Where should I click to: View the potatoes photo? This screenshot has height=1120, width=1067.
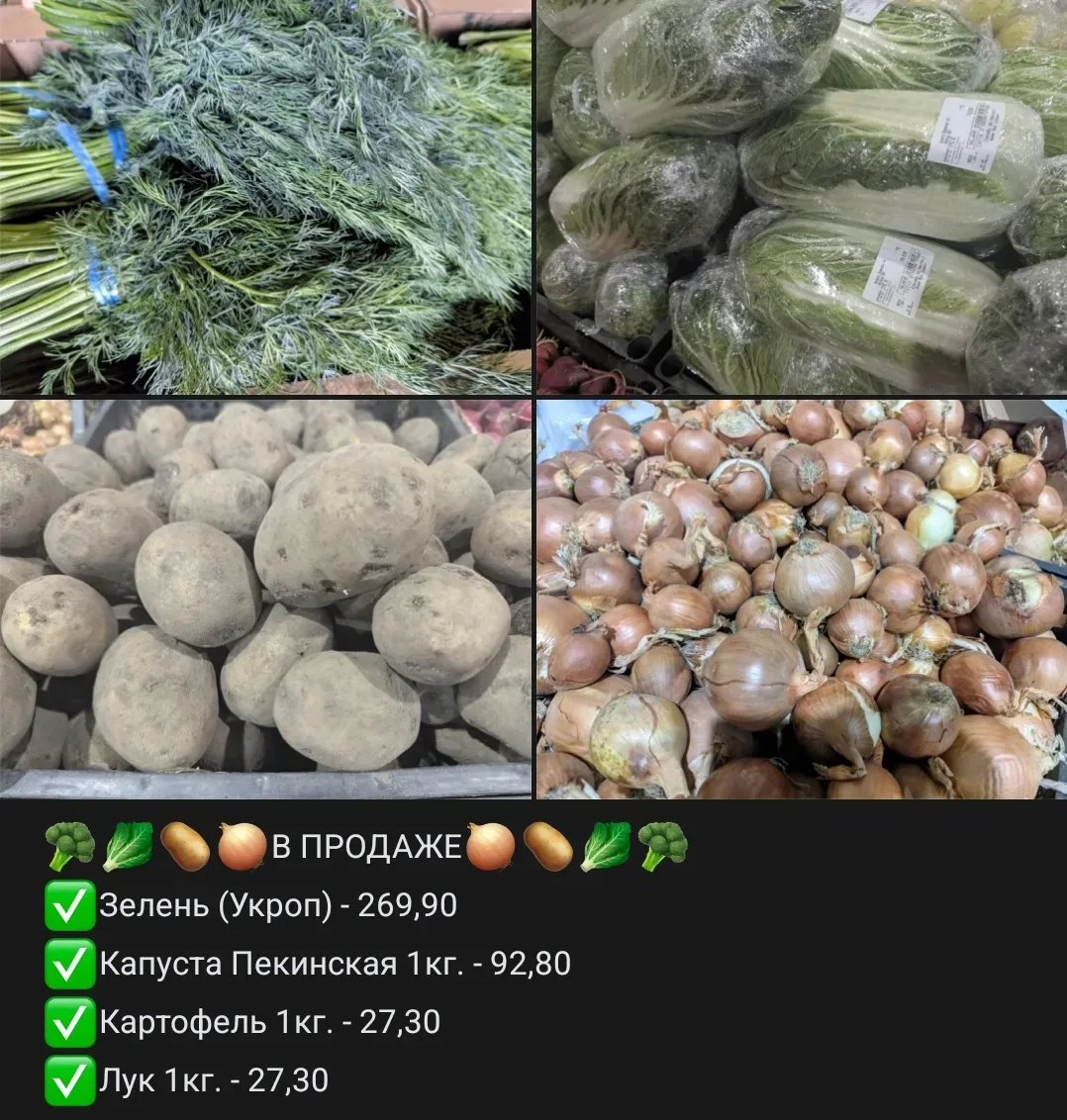pos(265,598)
